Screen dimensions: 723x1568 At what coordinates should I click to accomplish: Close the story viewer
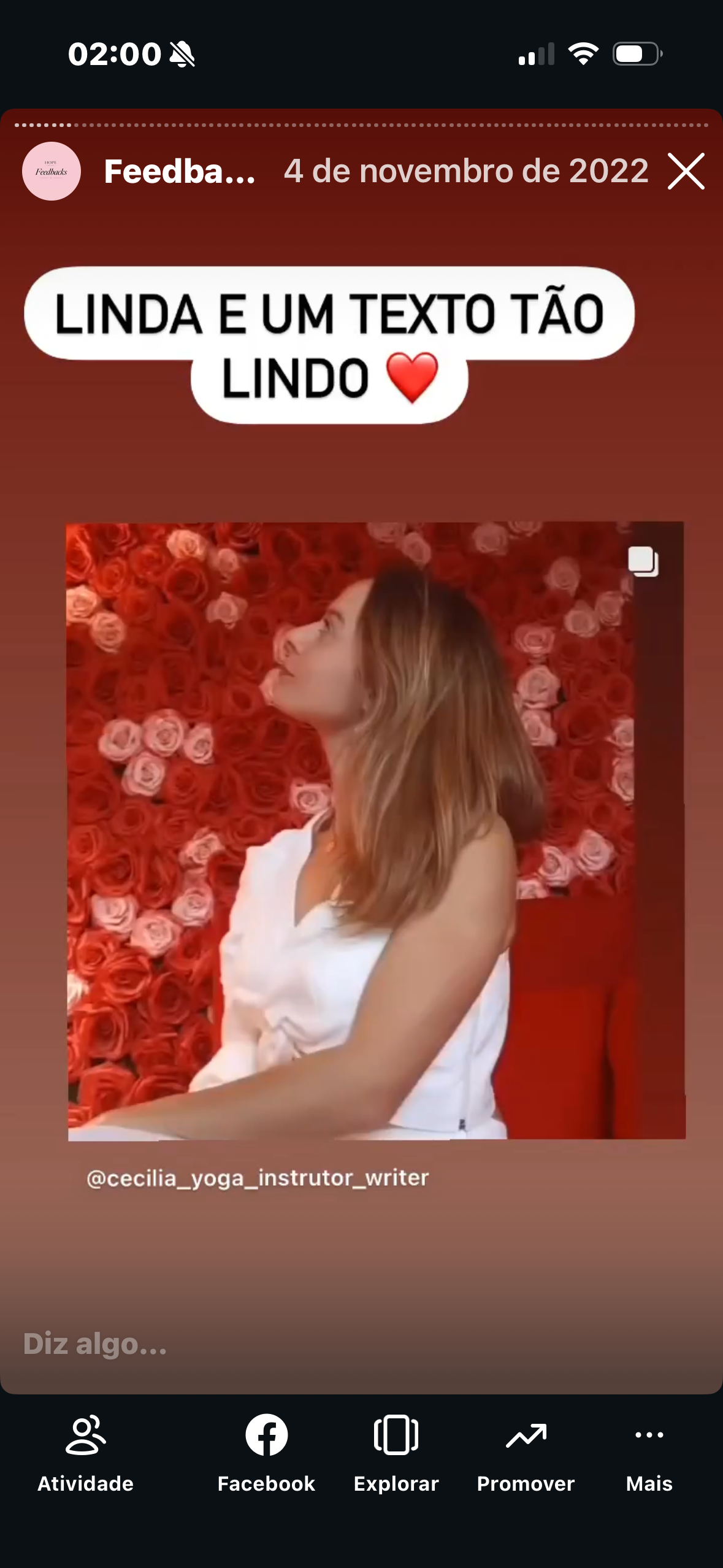[686, 171]
